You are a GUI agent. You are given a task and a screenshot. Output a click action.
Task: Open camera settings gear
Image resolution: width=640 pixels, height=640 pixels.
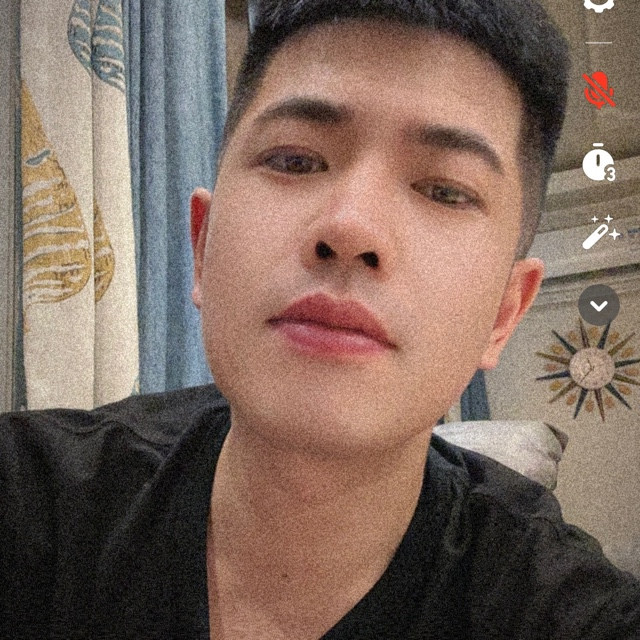598,3
